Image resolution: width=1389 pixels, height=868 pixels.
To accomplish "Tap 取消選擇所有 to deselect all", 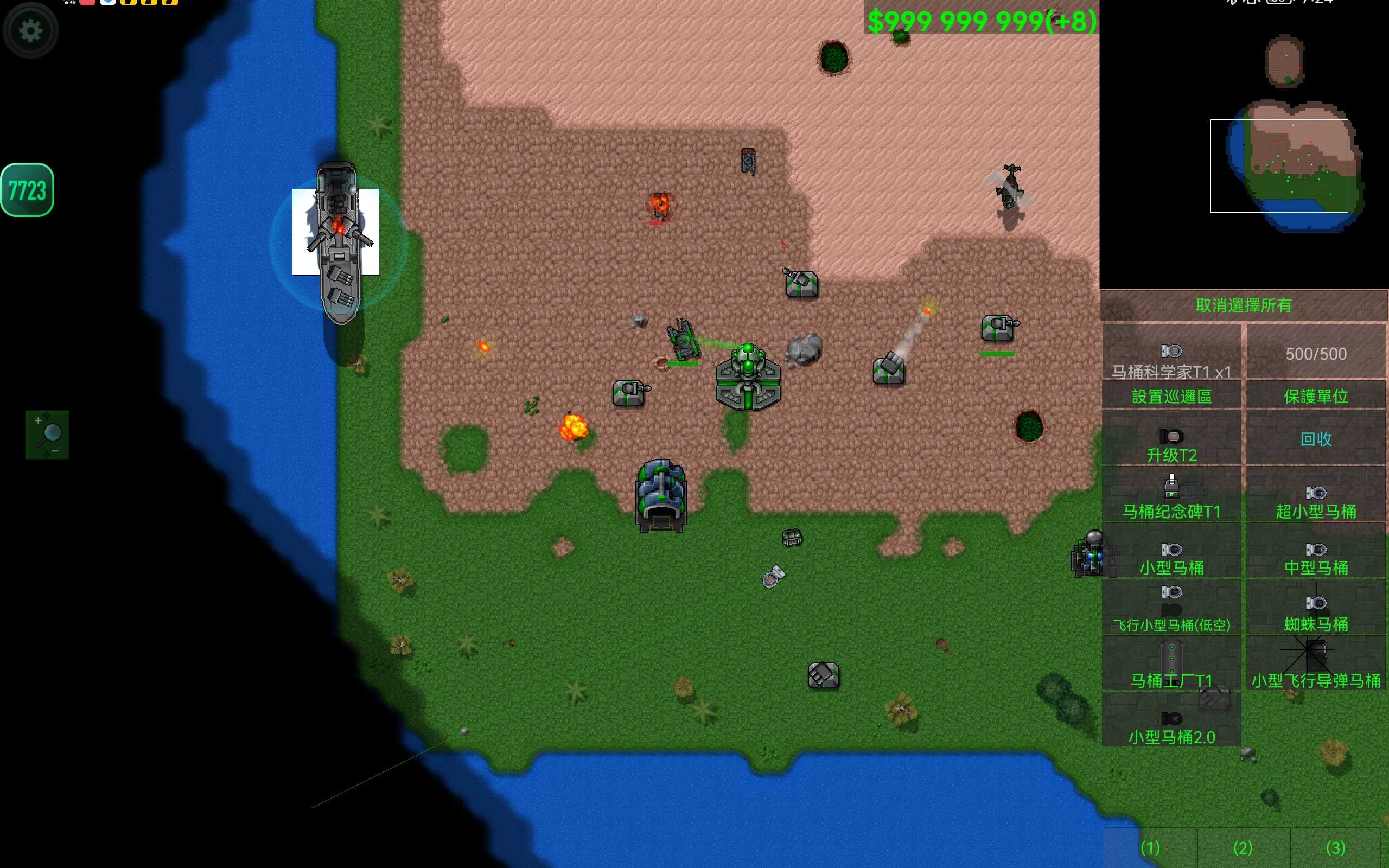I will (x=1243, y=305).
